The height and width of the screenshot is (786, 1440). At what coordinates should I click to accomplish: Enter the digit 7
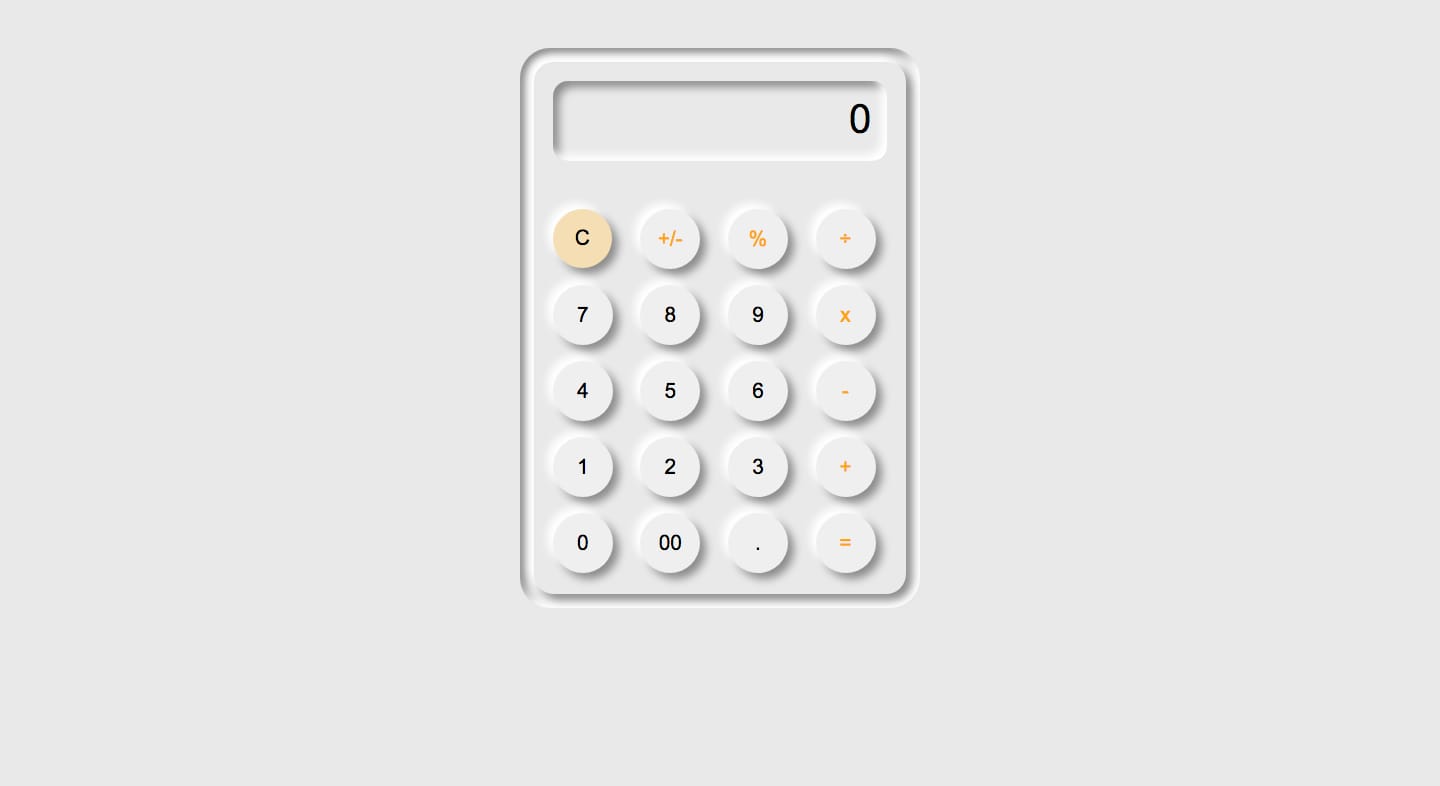click(x=582, y=314)
